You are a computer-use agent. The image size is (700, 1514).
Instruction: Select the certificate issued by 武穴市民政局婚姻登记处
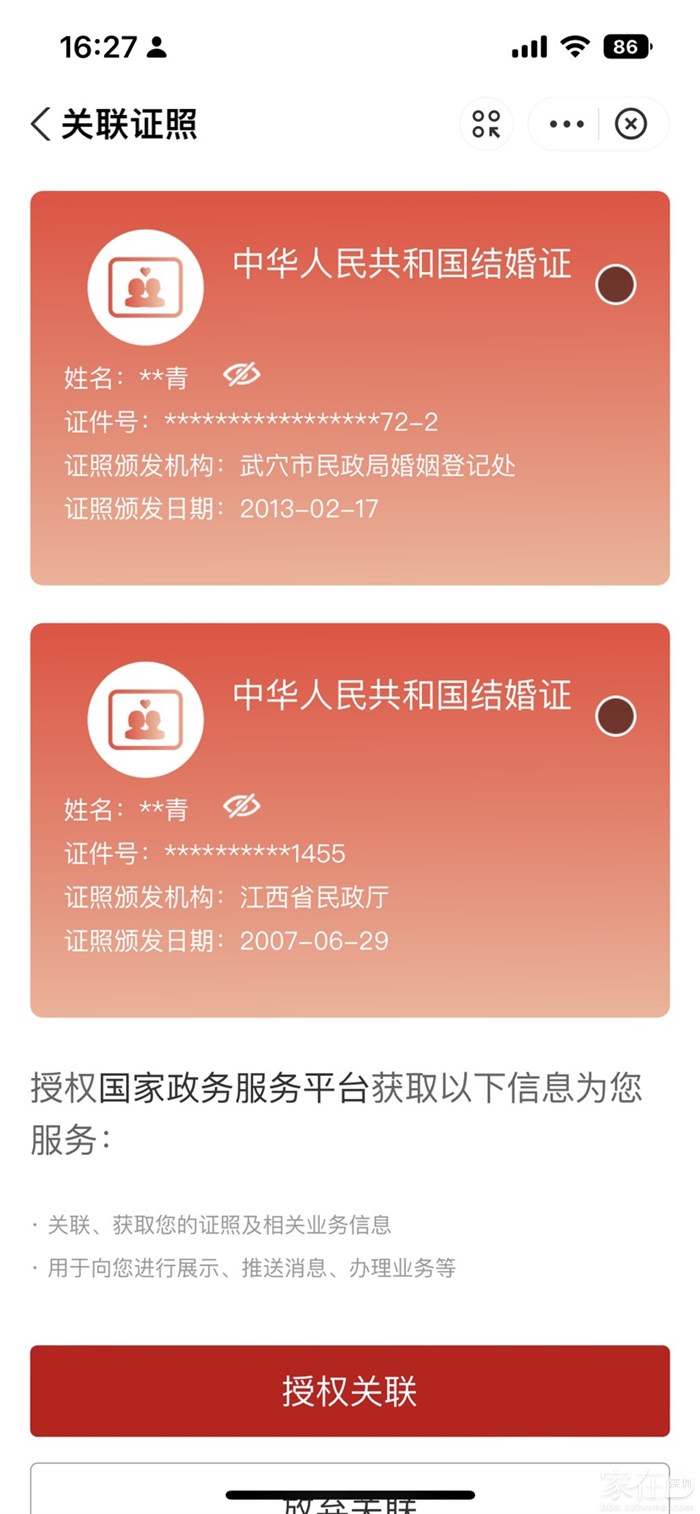[x=615, y=285]
